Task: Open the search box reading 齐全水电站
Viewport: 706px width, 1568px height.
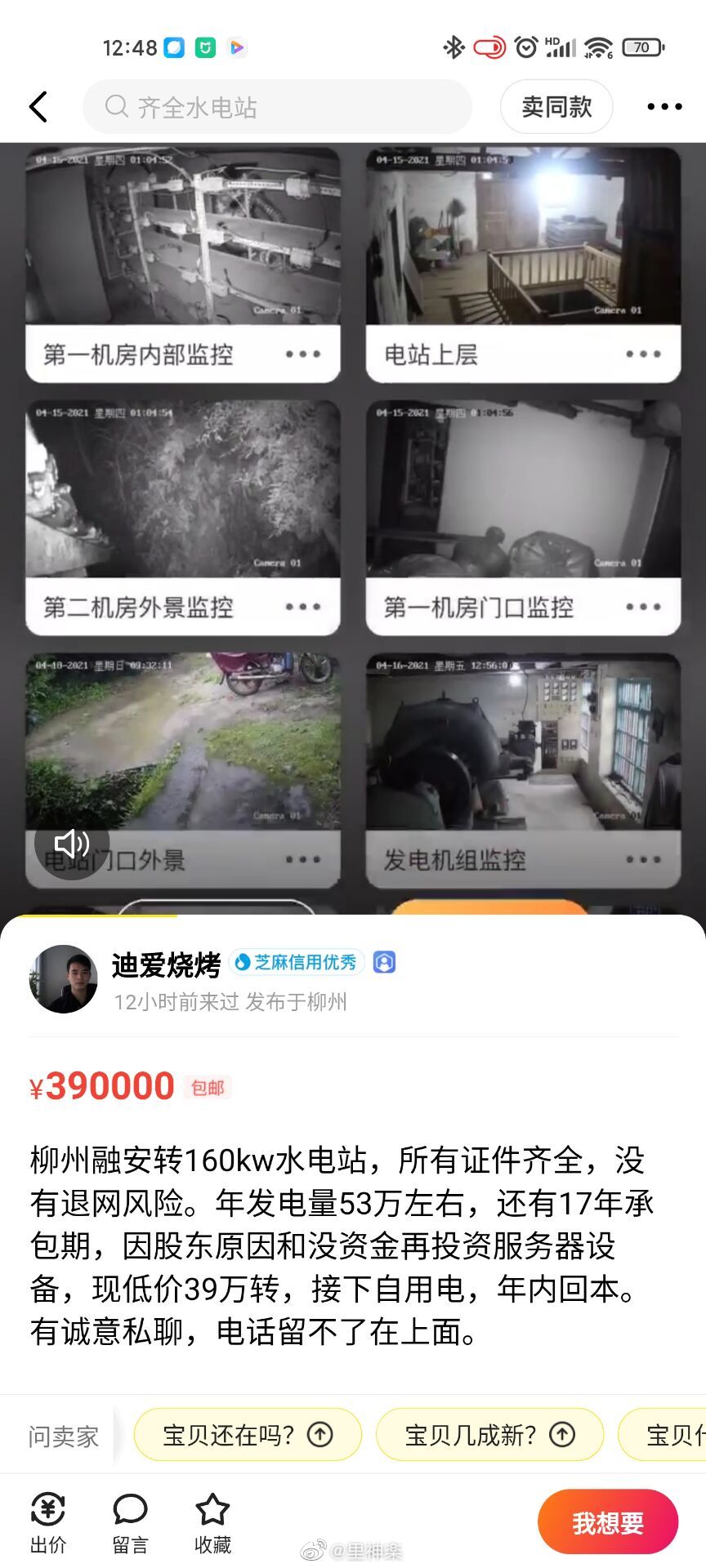Action: tap(277, 107)
